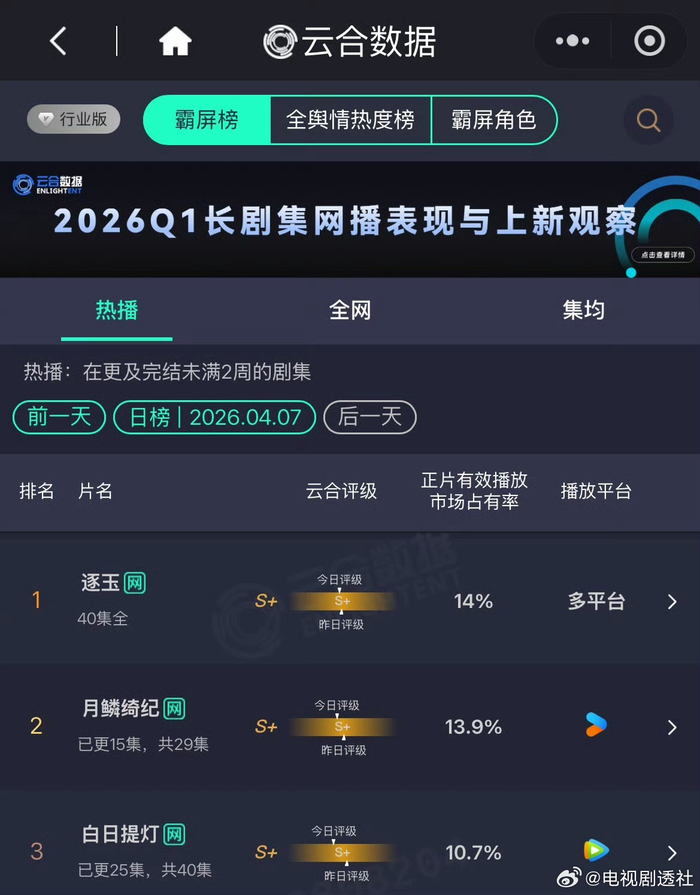The width and height of the screenshot is (700, 895).
Task: Open the search magnifier
Action: coord(648,121)
